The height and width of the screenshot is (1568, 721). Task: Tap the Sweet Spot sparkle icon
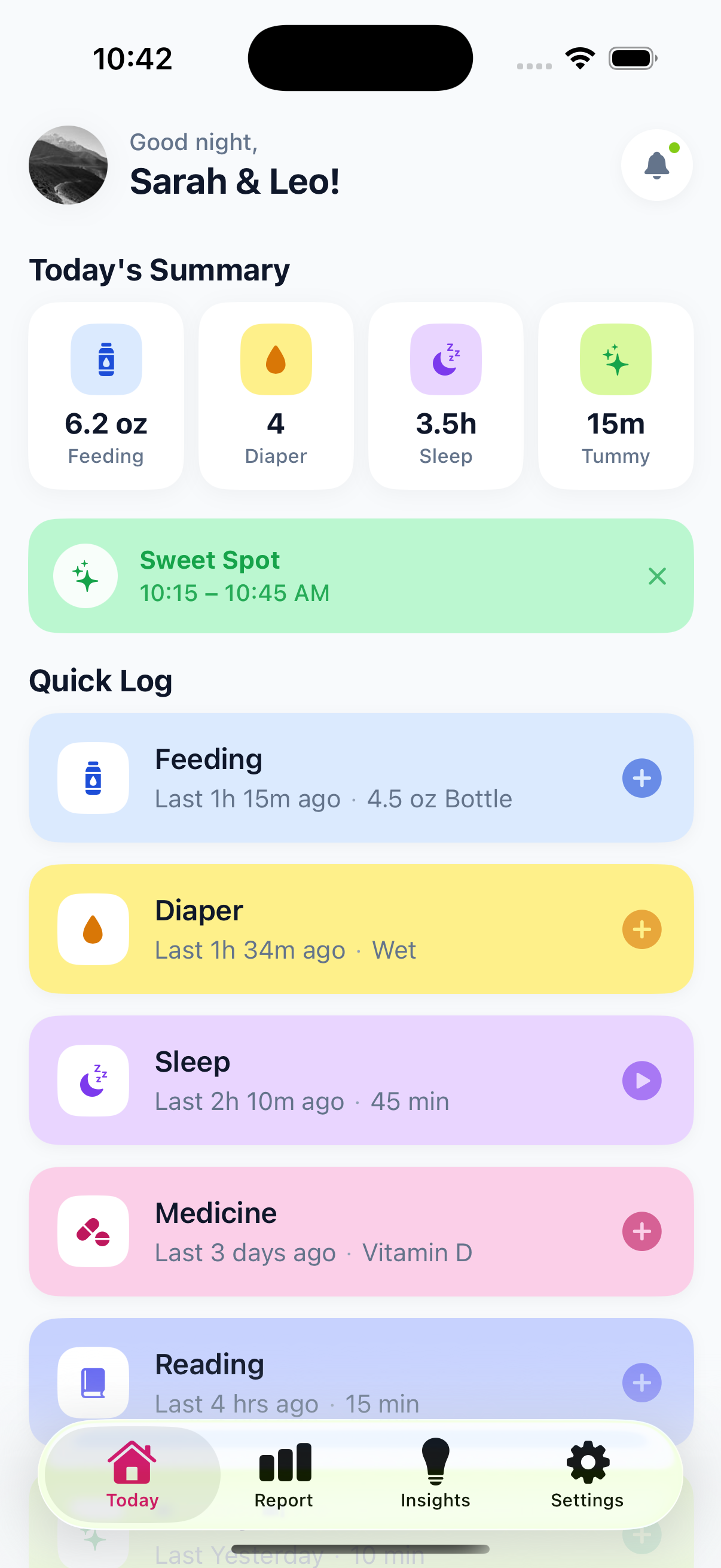click(x=85, y=575)
